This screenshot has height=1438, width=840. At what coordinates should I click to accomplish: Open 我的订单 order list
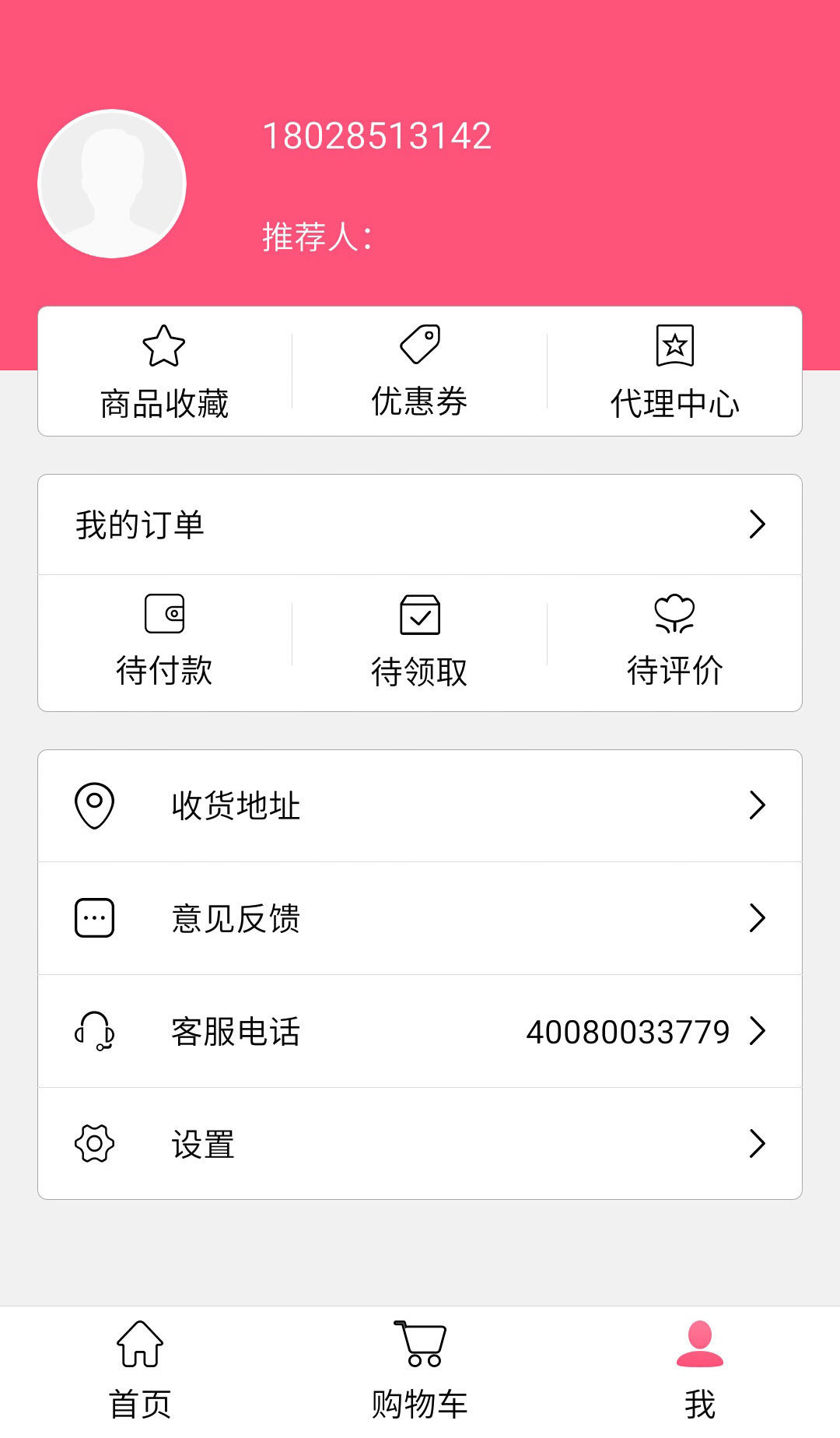(420, 524)
